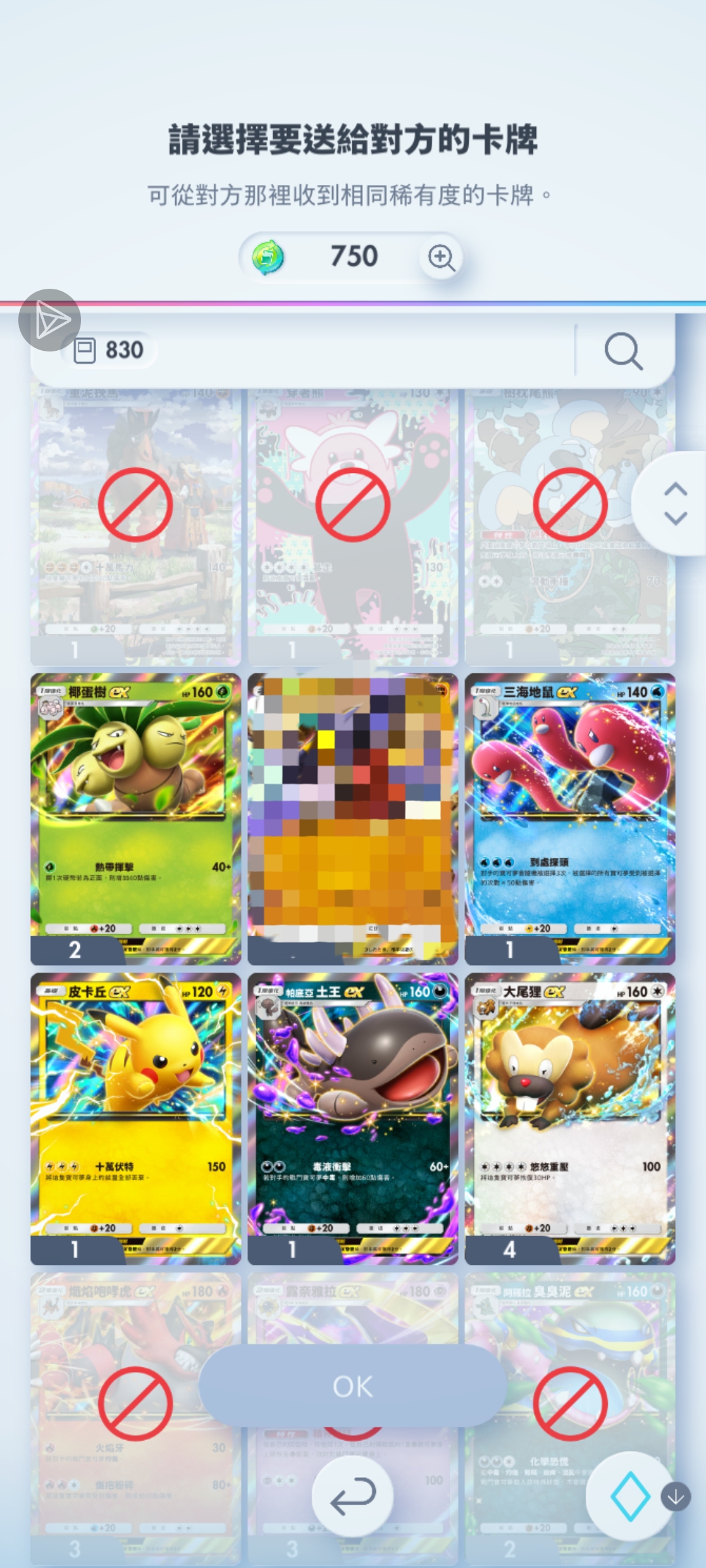The height and width of the screenshot is (1568, 706).
Task: Select the pixelated card in the middle
Action: (x=352, y=818)
